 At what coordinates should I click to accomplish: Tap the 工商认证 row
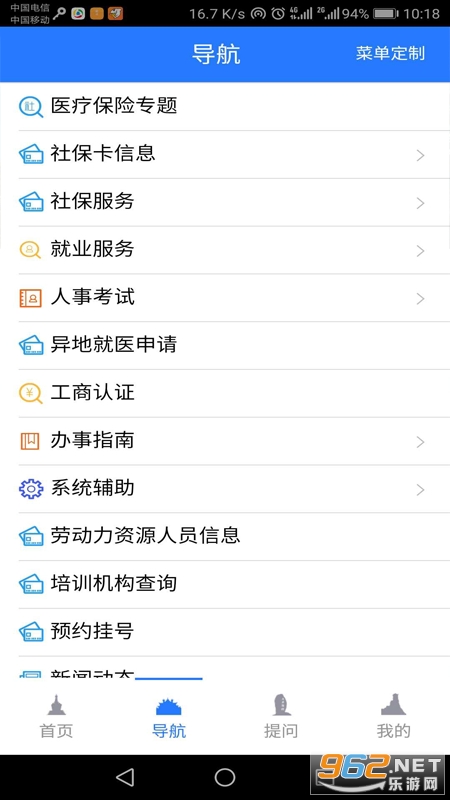tap(225, 393)
